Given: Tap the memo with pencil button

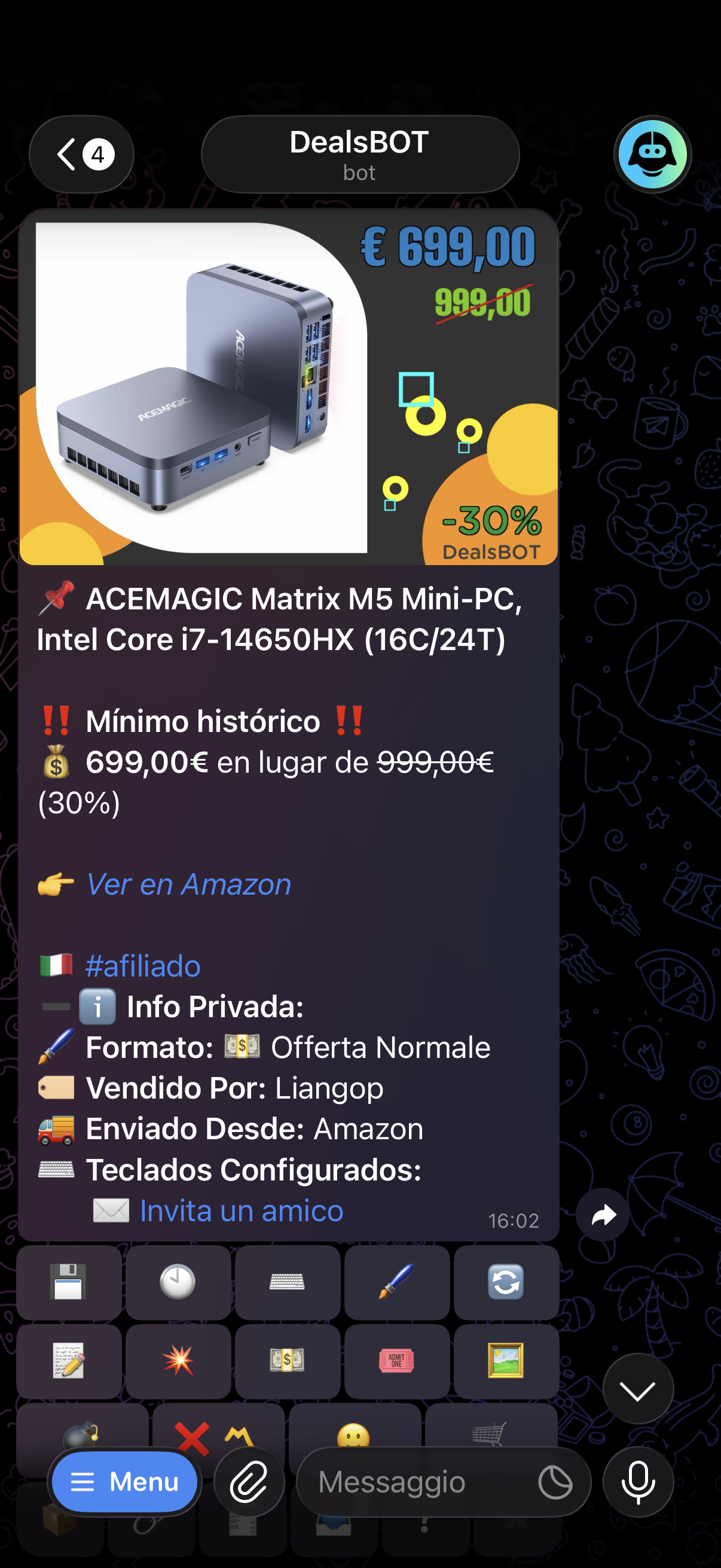Looking at the screenshot, I should [69, 1360].
